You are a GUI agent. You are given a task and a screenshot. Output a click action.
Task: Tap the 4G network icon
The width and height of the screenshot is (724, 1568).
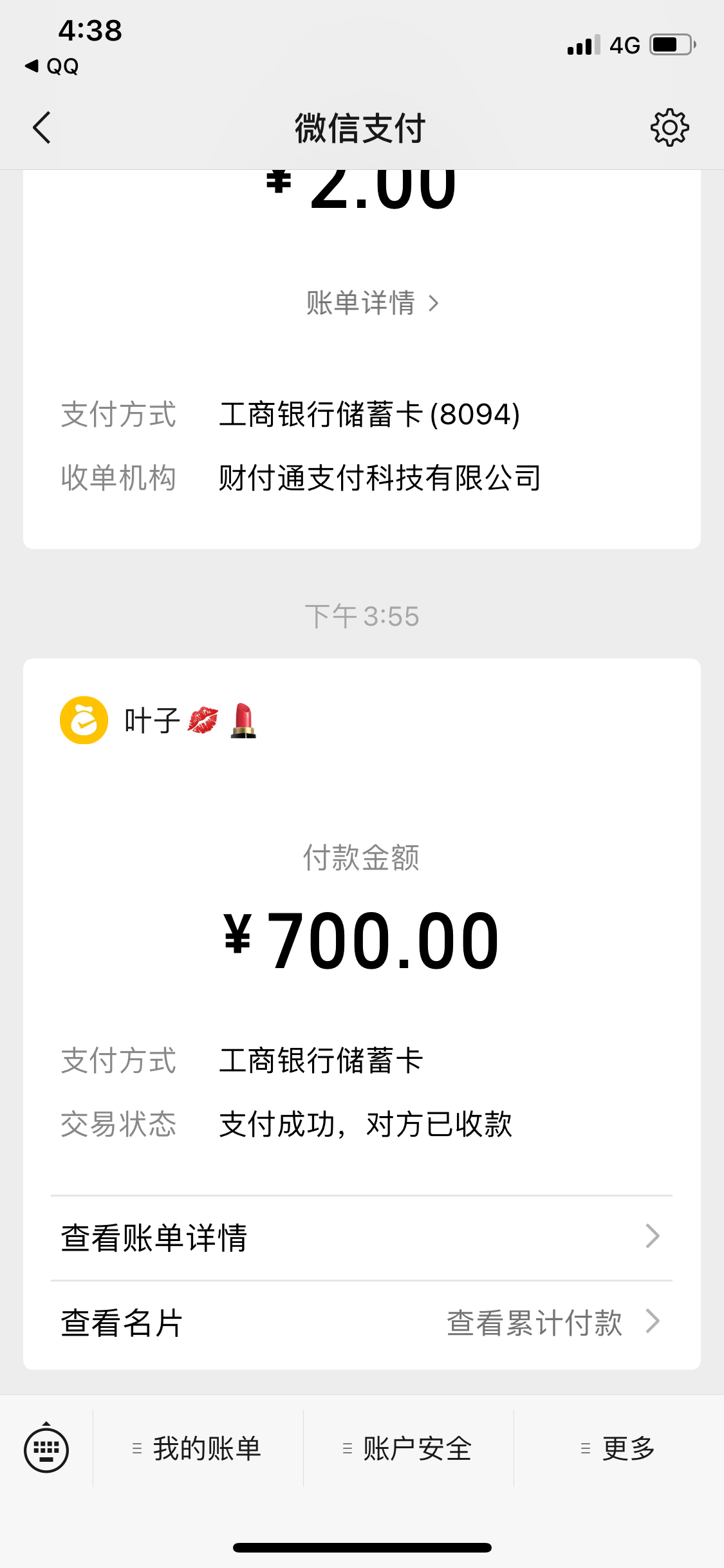pos(623,45)
